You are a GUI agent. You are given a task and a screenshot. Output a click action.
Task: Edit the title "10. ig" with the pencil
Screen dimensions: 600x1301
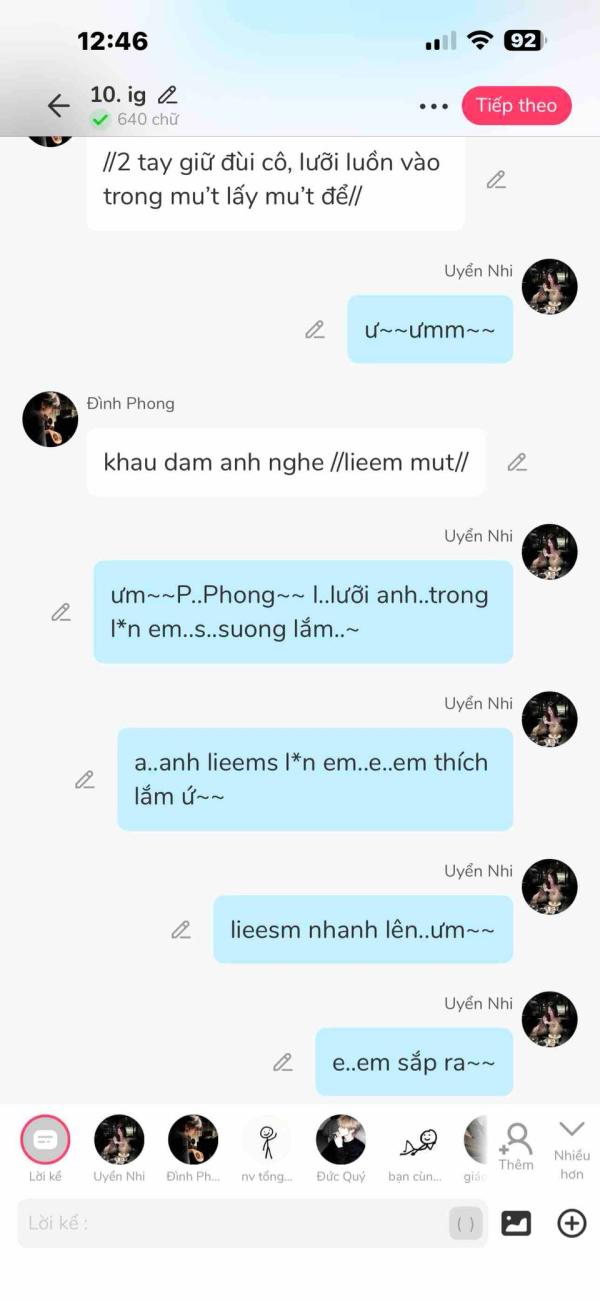168,95
